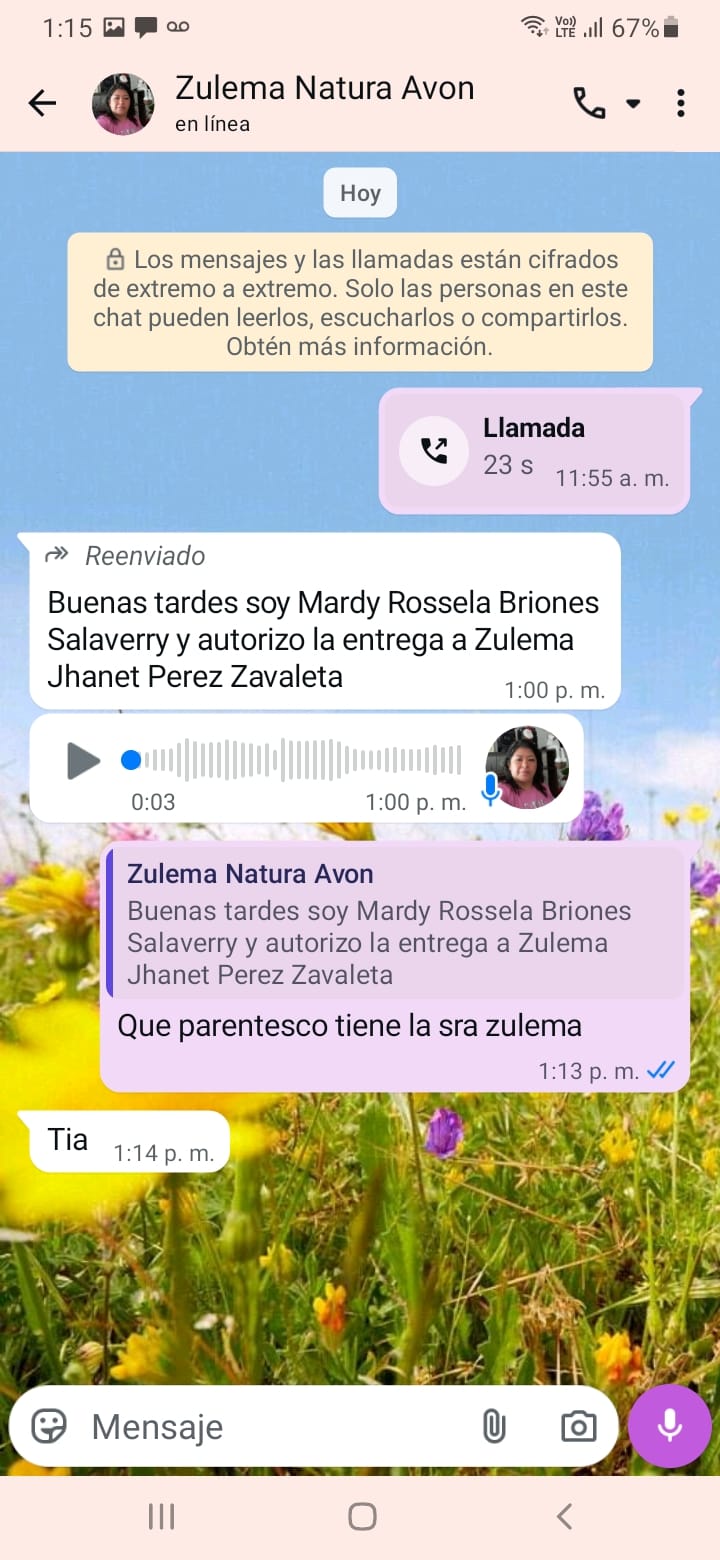Open the recent apps view

pos(161,1517)
